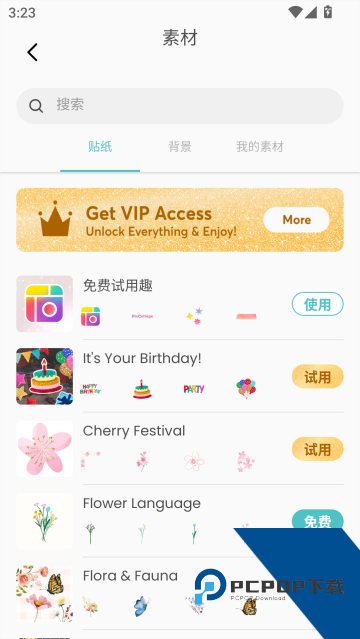
Task: Tap 试用 for It's Your Birthday! pack
Action: pyautogui.click(x=318, y=377)
